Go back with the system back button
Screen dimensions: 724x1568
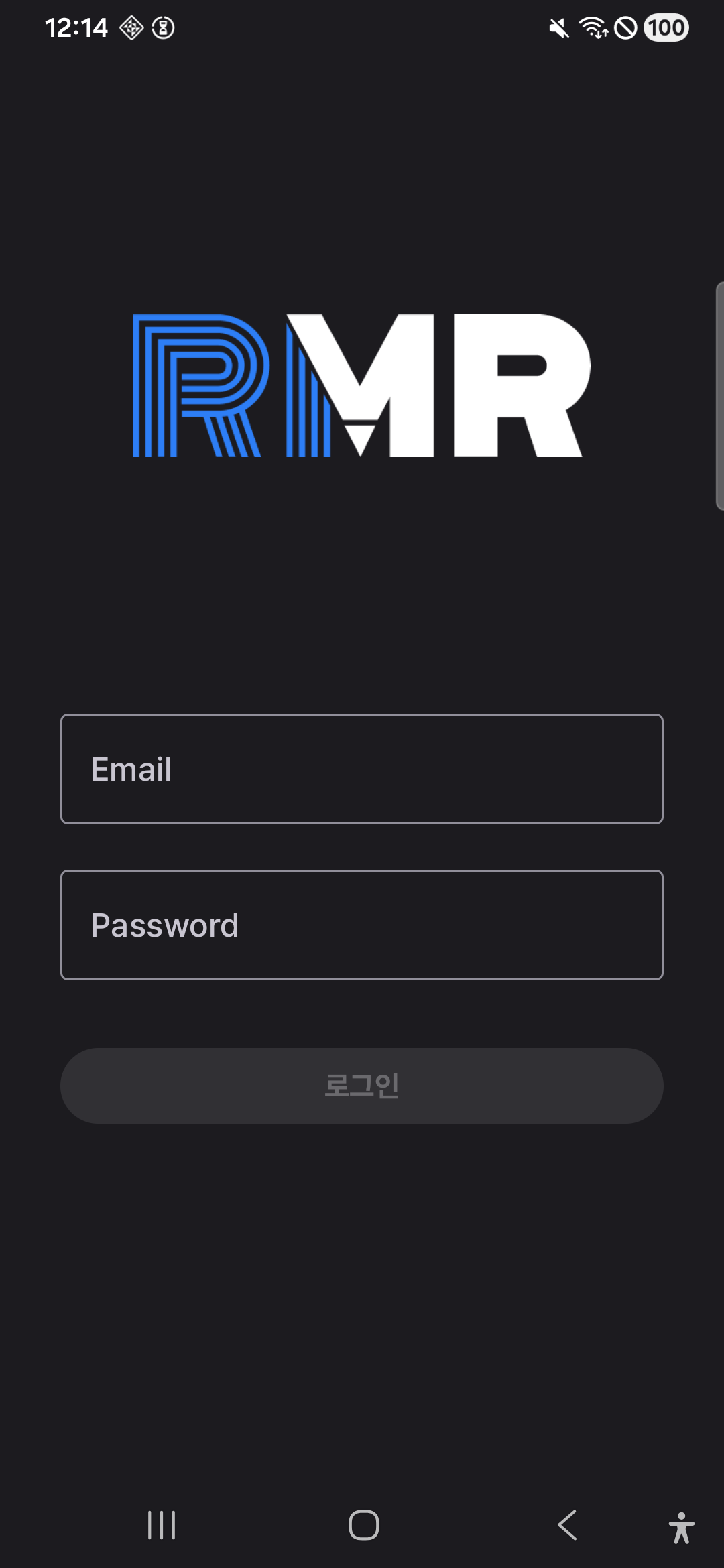click(567, 1526)
